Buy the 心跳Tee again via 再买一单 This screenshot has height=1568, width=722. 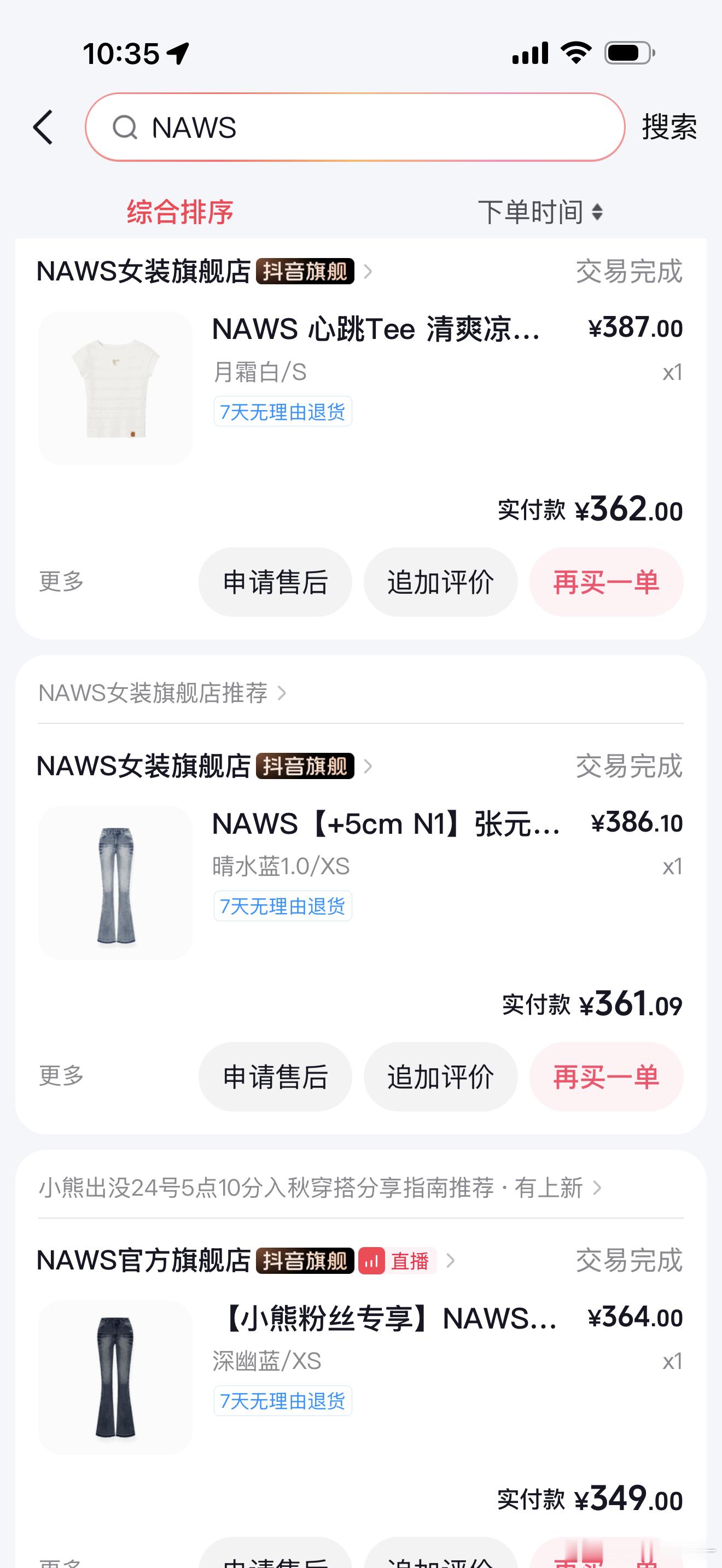(607, 582)
